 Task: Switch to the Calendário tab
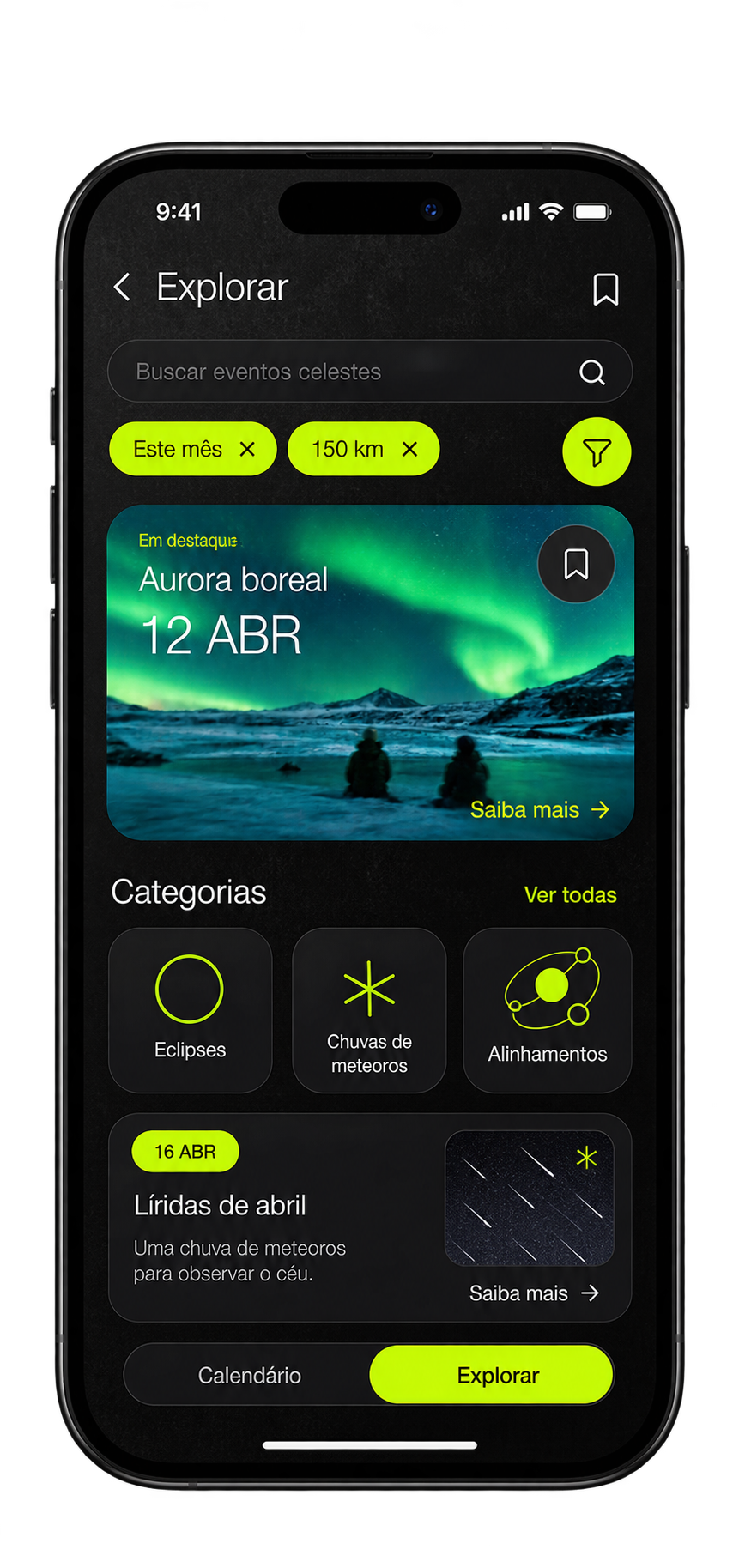click(249, 1376)
